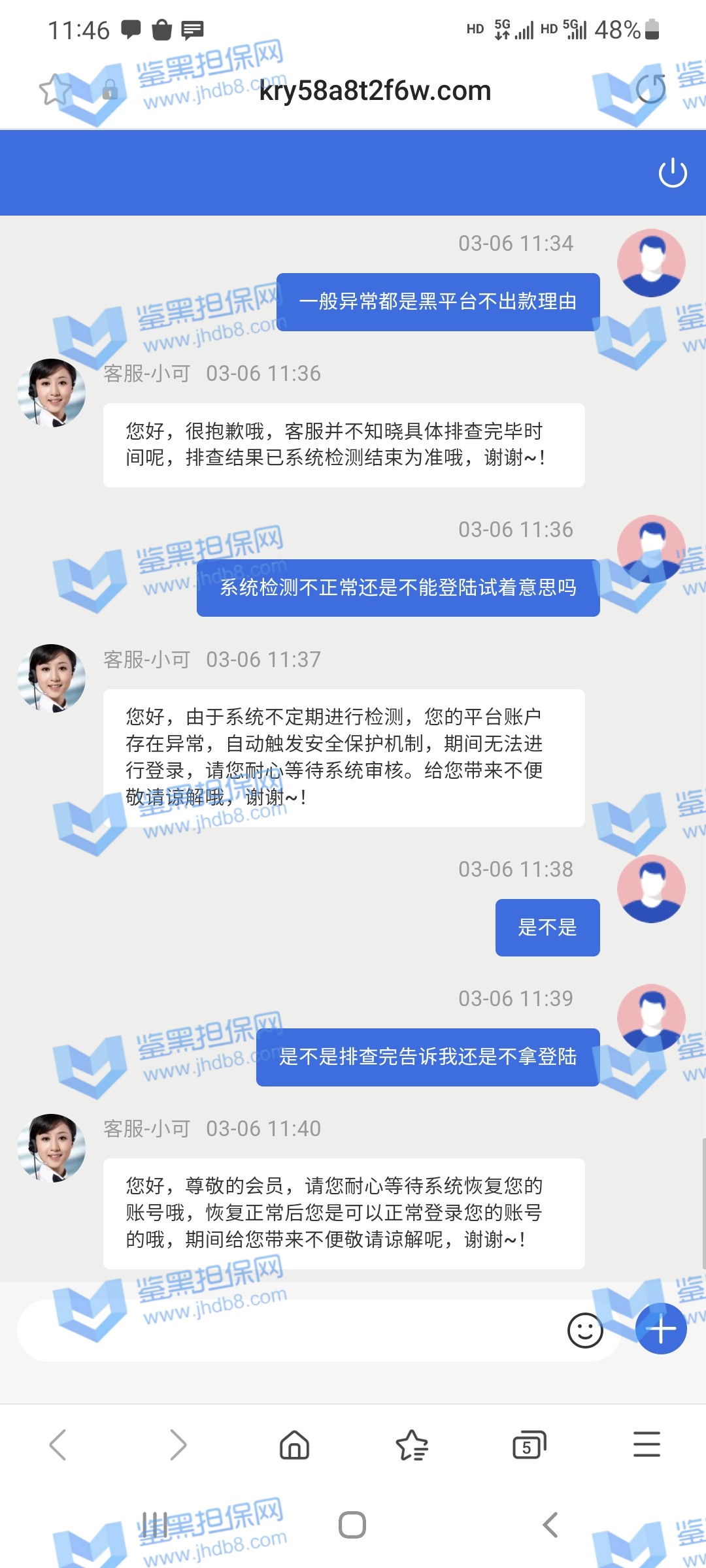706x1568 pixels.
Task: Go back in the browser
Action: (58, 1445)
